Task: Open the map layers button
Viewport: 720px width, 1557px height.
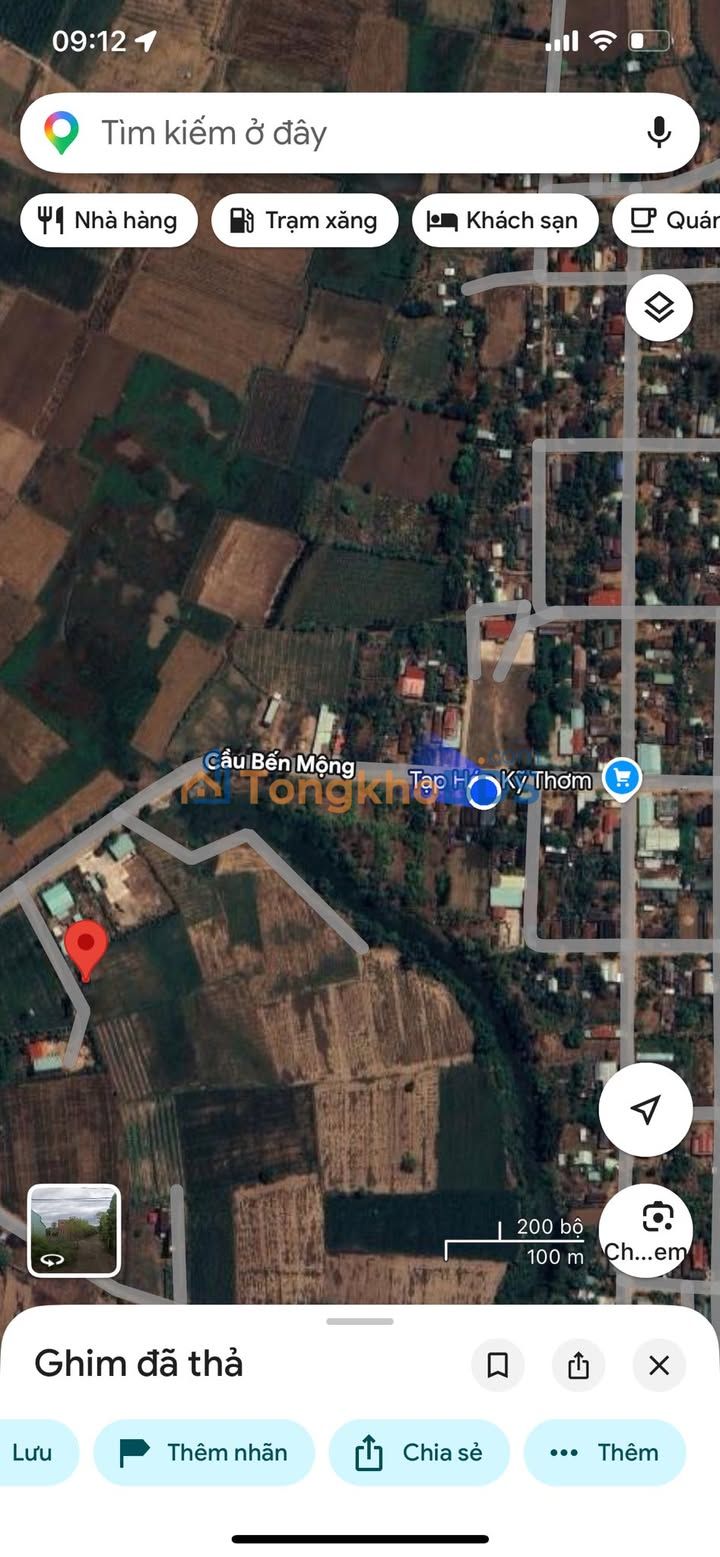Action: (x=659, y=308)
